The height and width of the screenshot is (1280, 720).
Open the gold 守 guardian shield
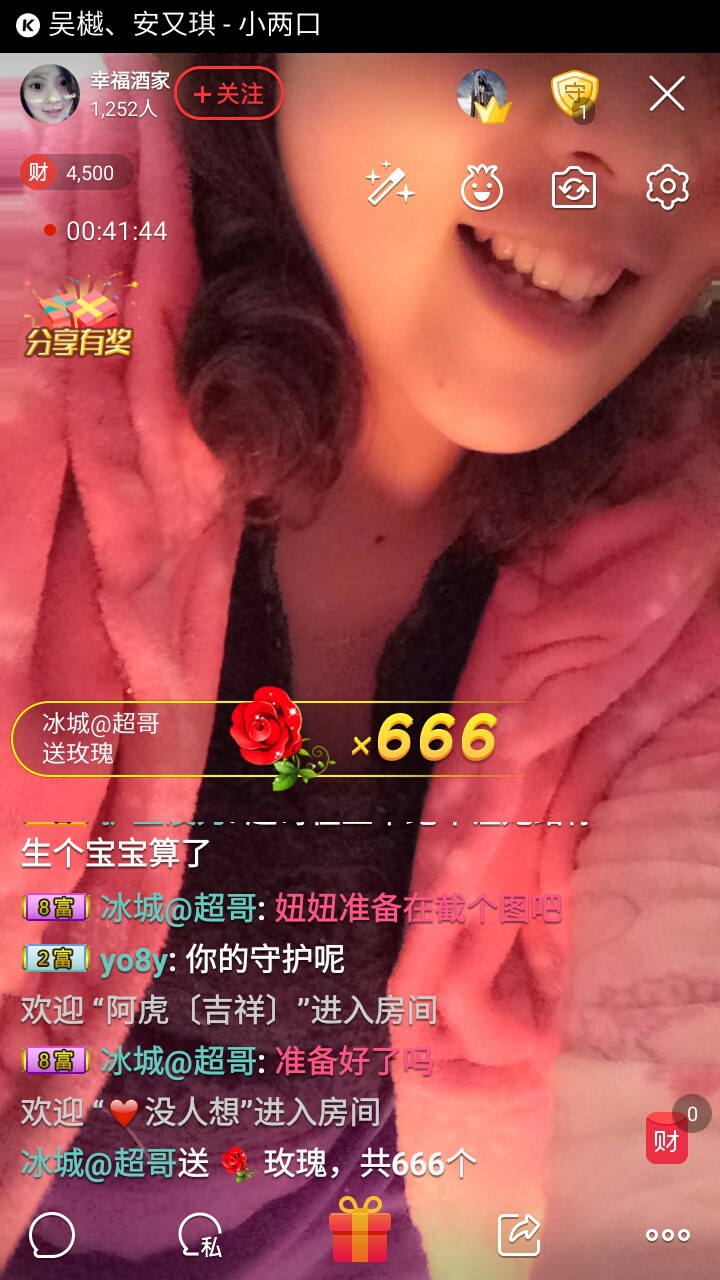(575, 94)
